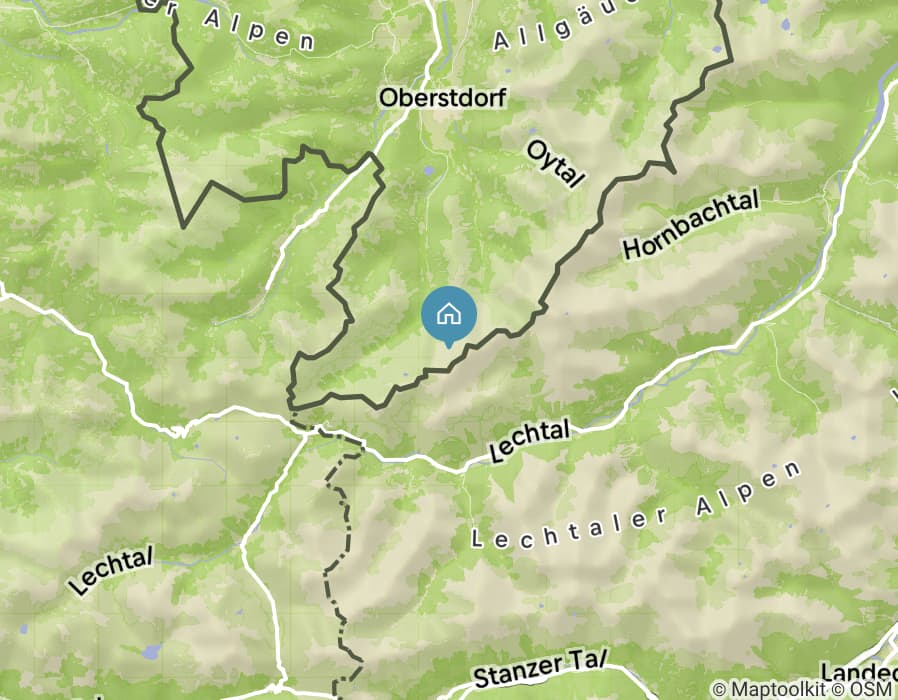Open the OSM attribution link
This screenshot has width=898, height=700.
pyautogui.click(x=872, y=689)
